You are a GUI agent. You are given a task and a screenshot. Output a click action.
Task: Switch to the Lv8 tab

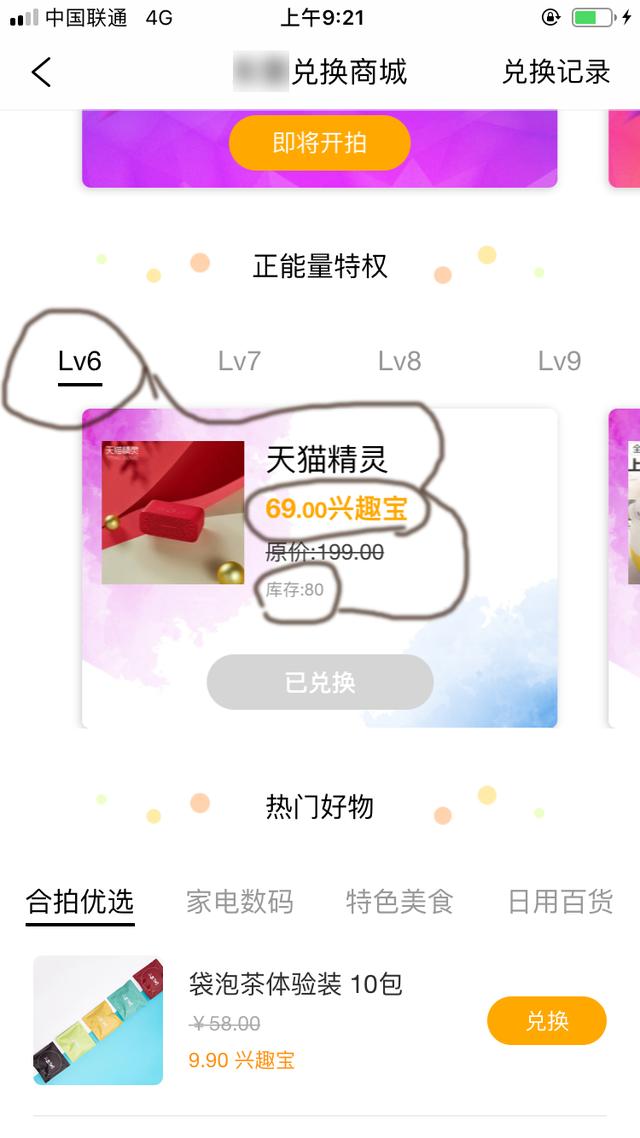click(x=399, y=362)
